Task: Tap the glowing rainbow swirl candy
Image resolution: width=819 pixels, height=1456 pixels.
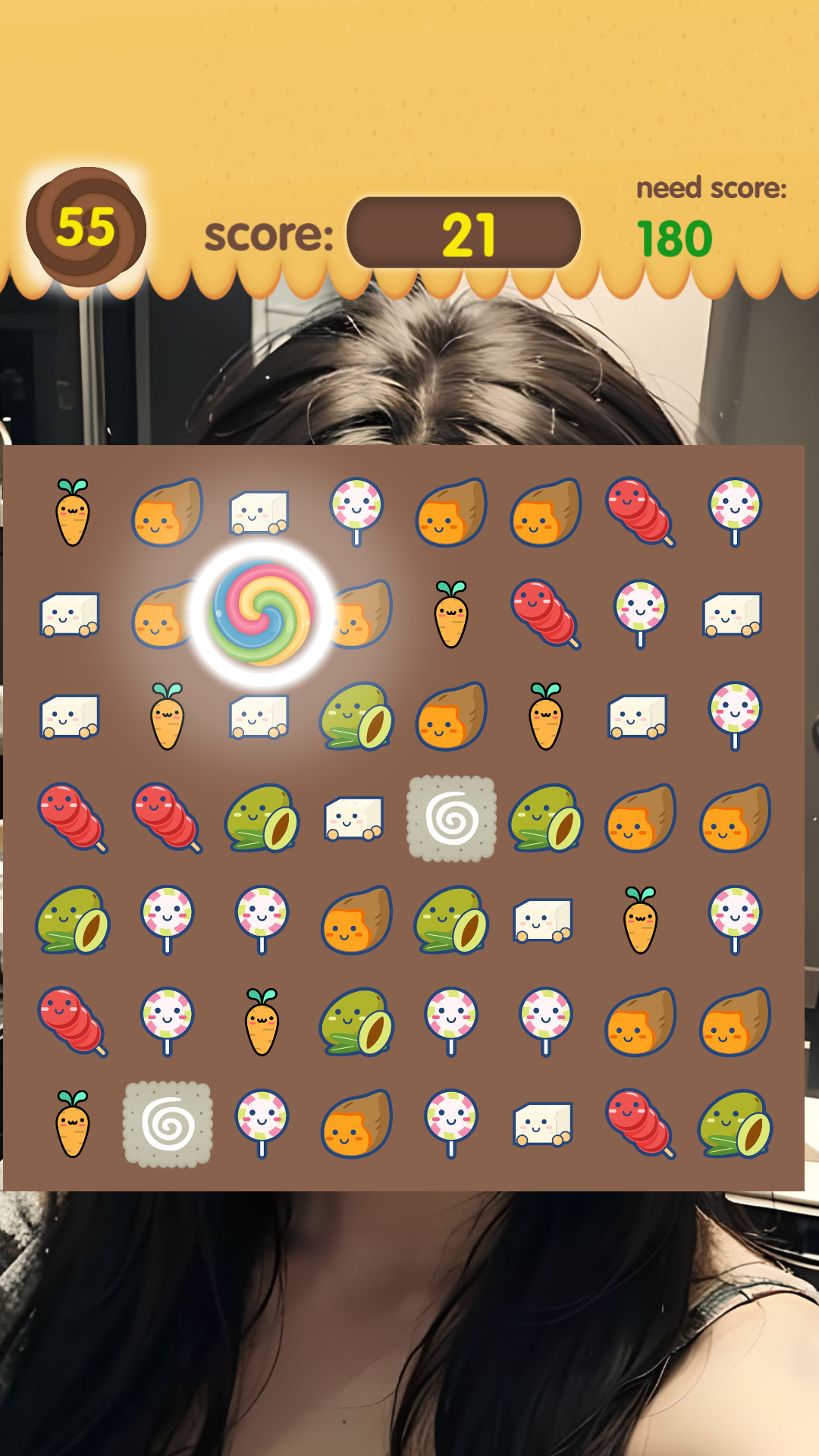Action: coord(262,613)
